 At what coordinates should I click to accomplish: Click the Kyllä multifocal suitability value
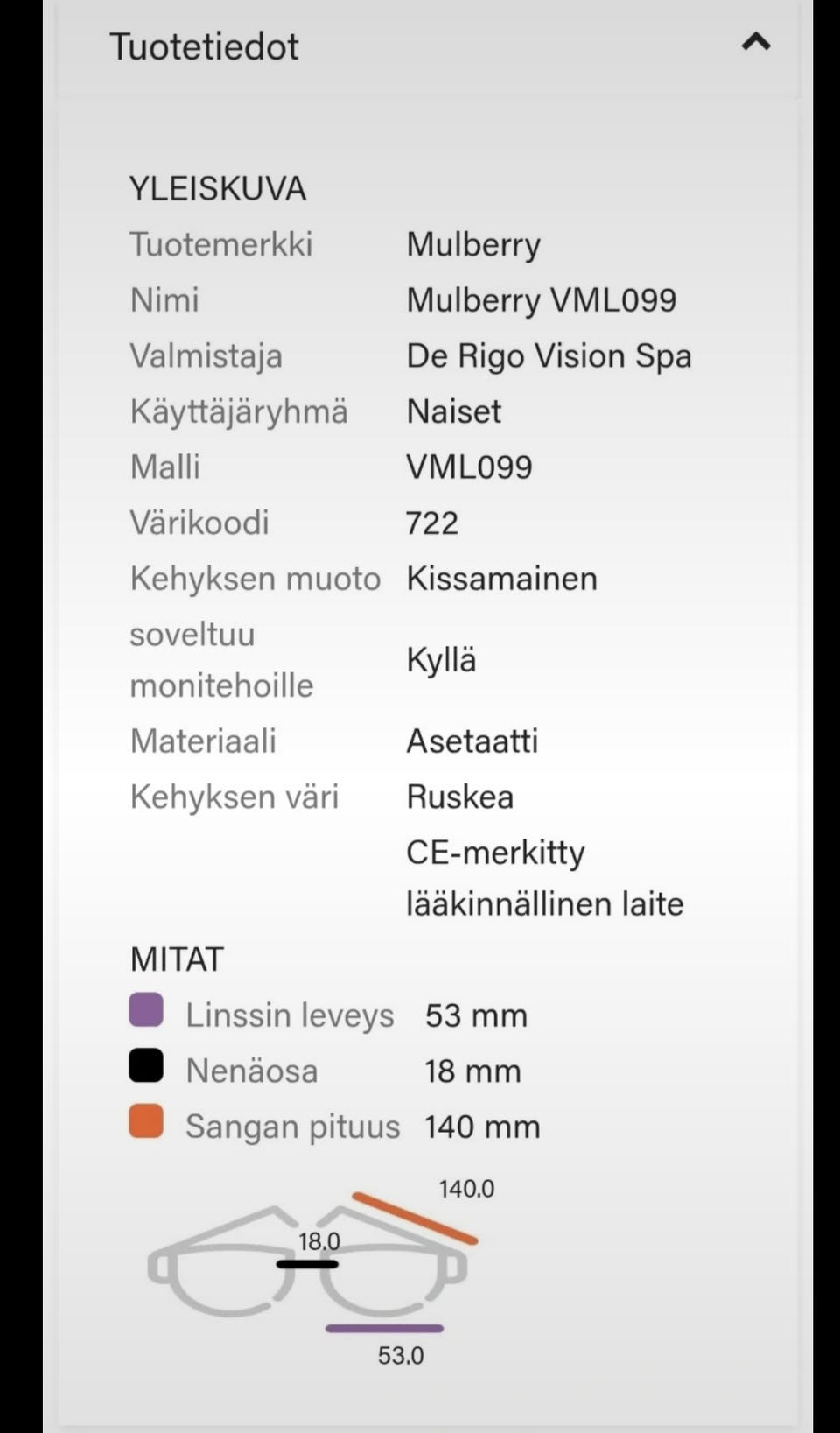coord(441,659)
